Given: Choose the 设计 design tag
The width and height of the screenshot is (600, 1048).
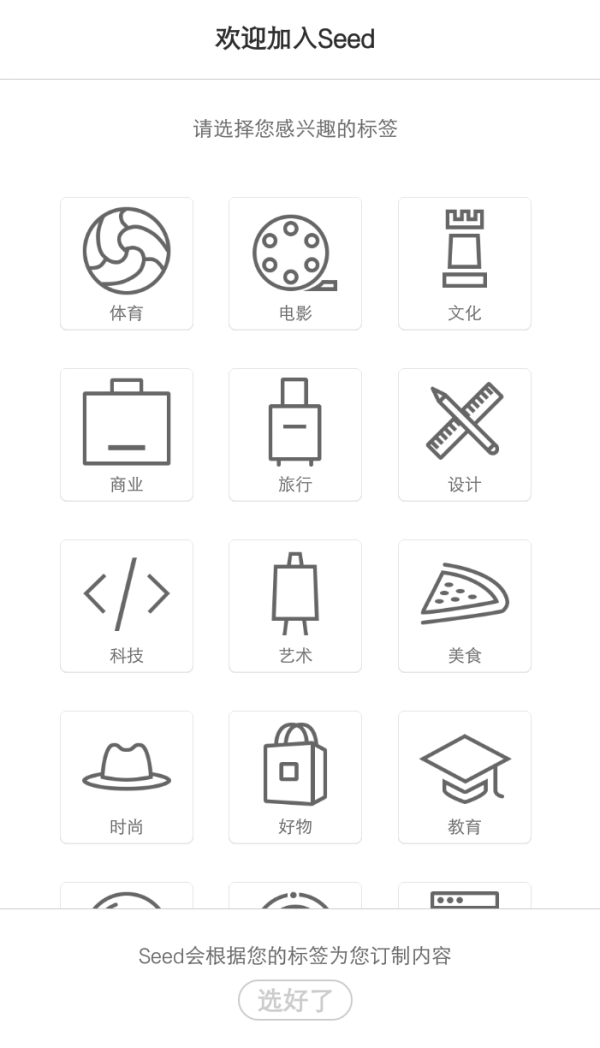Looking at the screenshot, I should coord(464,434).
